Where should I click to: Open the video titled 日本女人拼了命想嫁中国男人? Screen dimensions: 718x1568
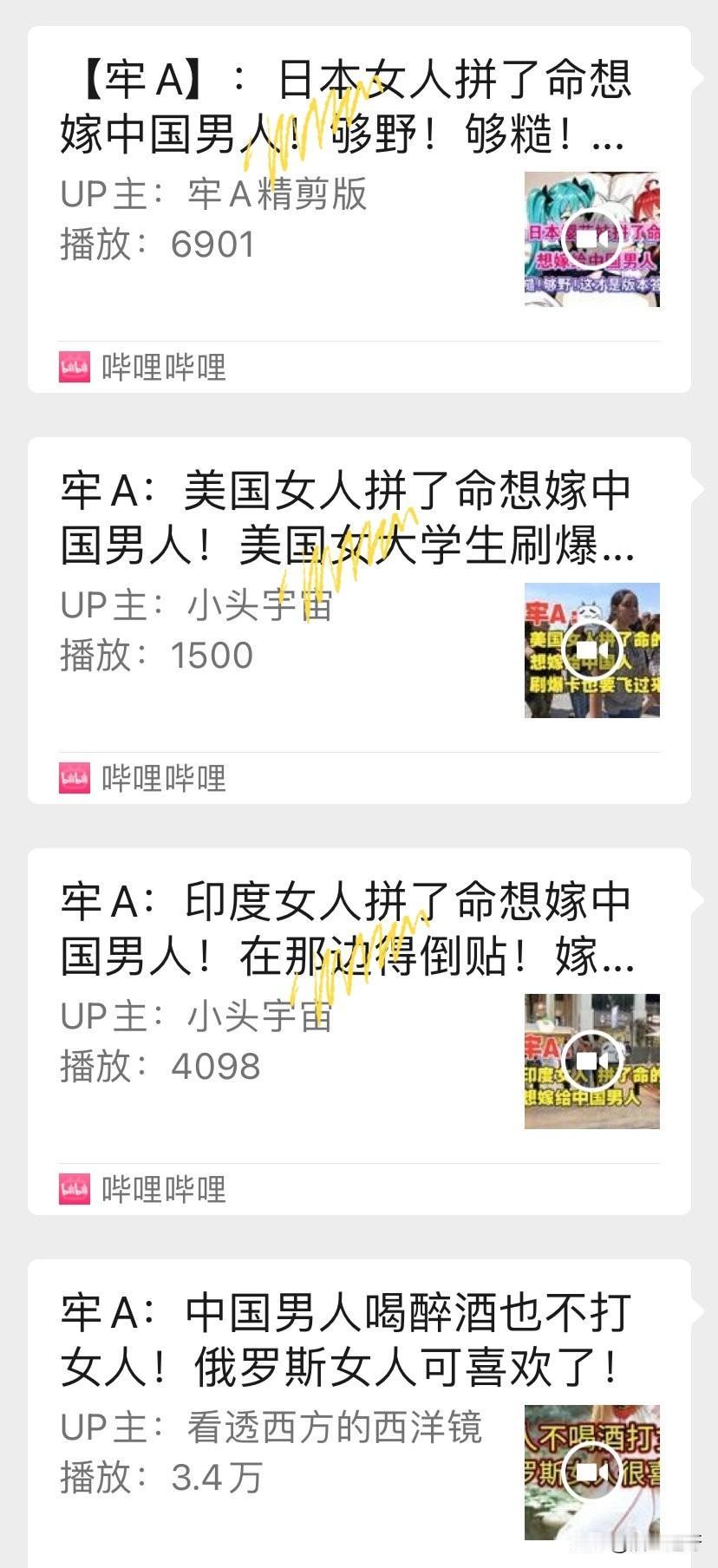pos(347,104)
